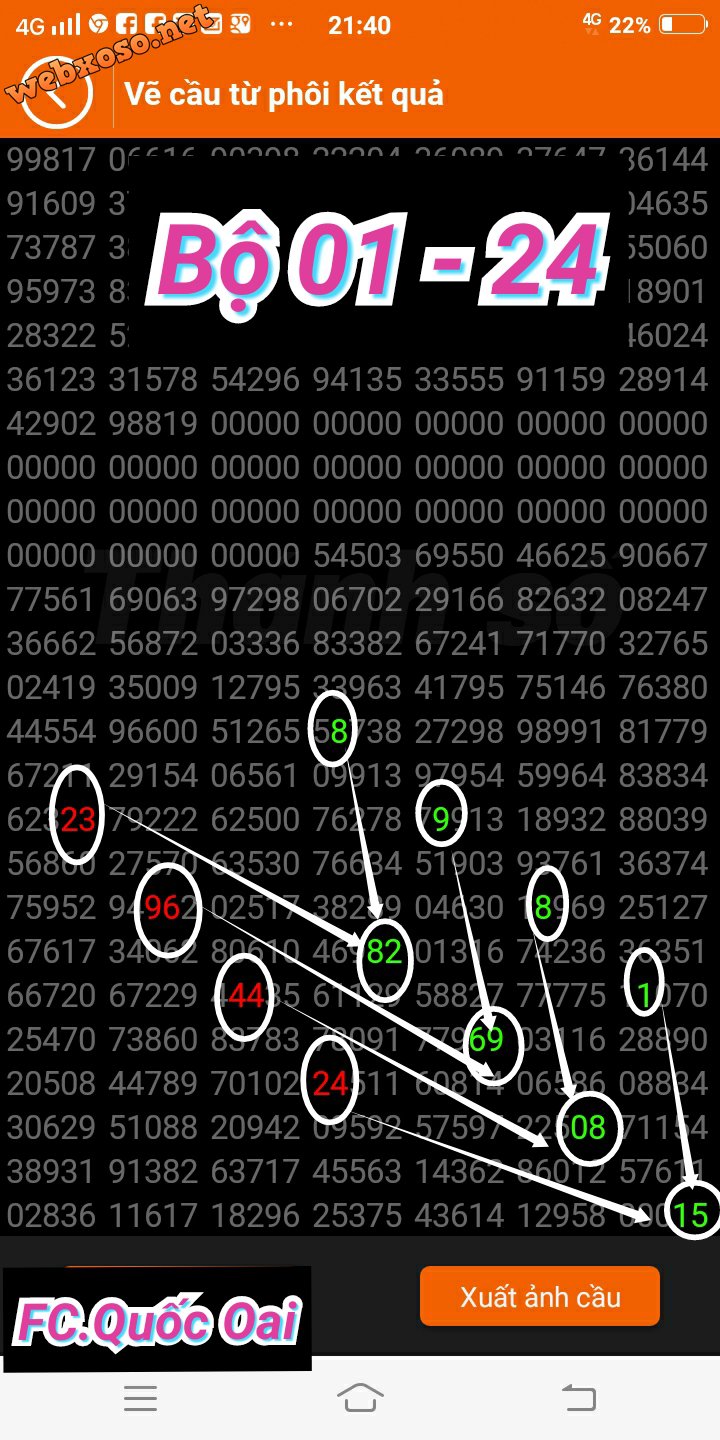
Task: Go to the home screen
Action: [x=360, y=1398]
